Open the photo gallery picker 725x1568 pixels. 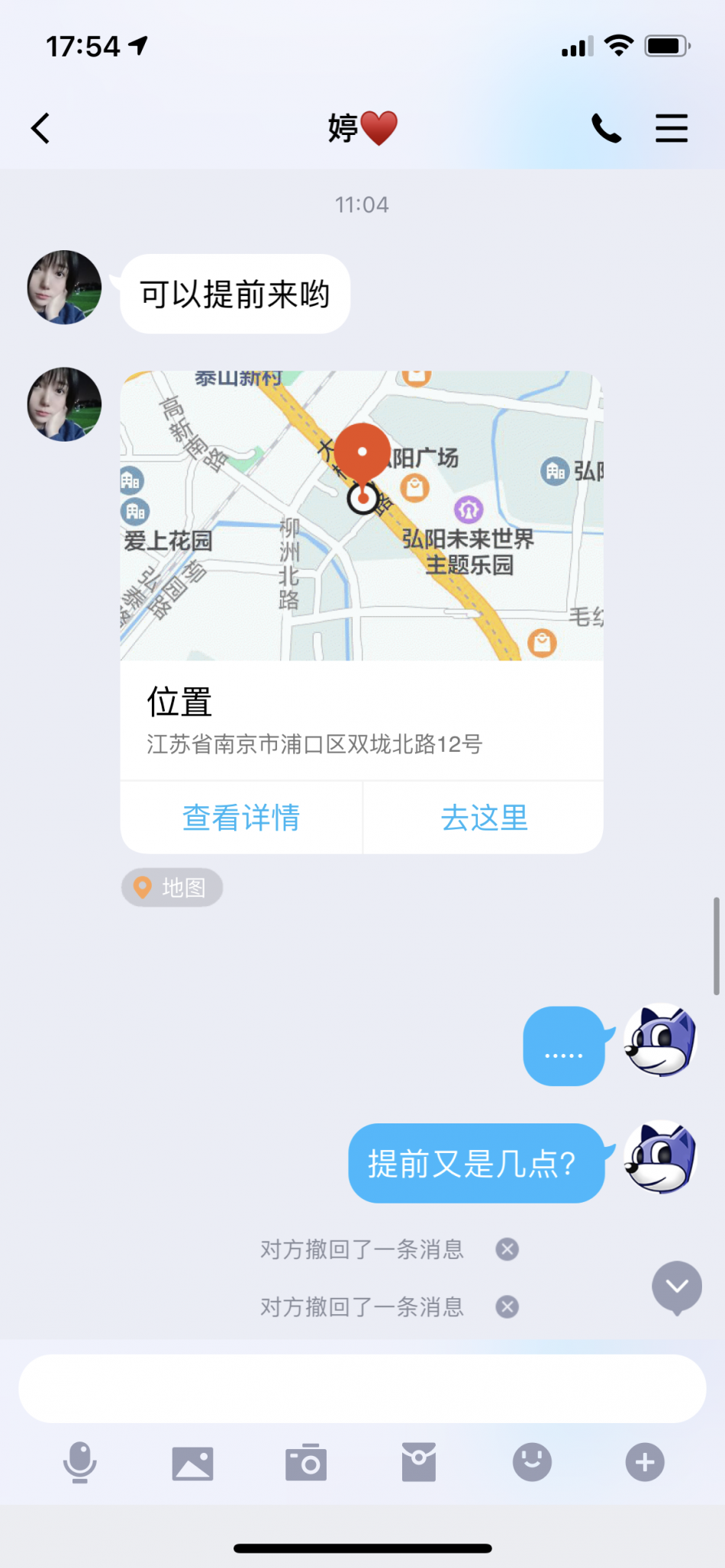[x=192, y=1462]
